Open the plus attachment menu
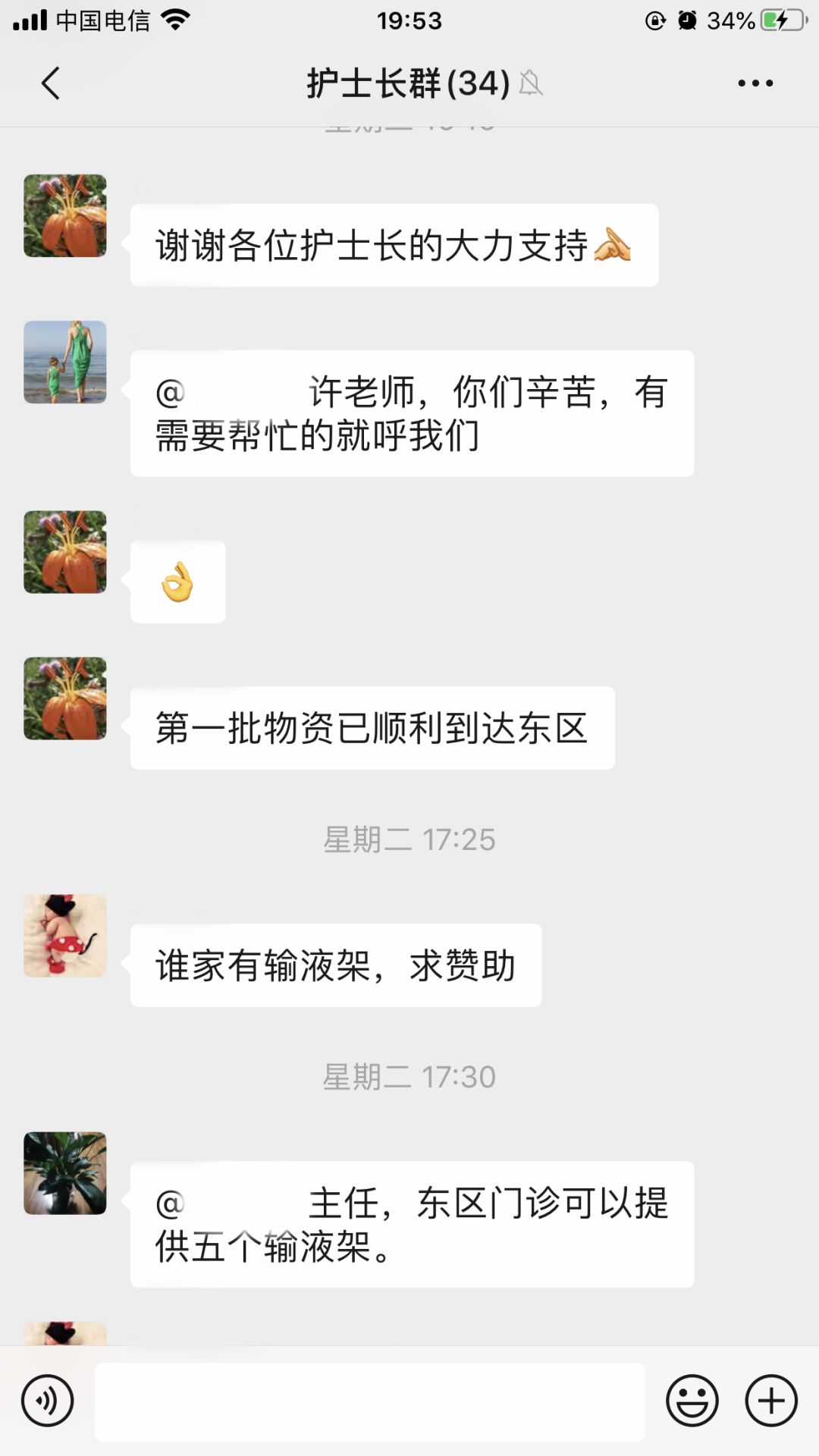The width and height of the screenshot is (819, 1456). [x=771, y=1401]
